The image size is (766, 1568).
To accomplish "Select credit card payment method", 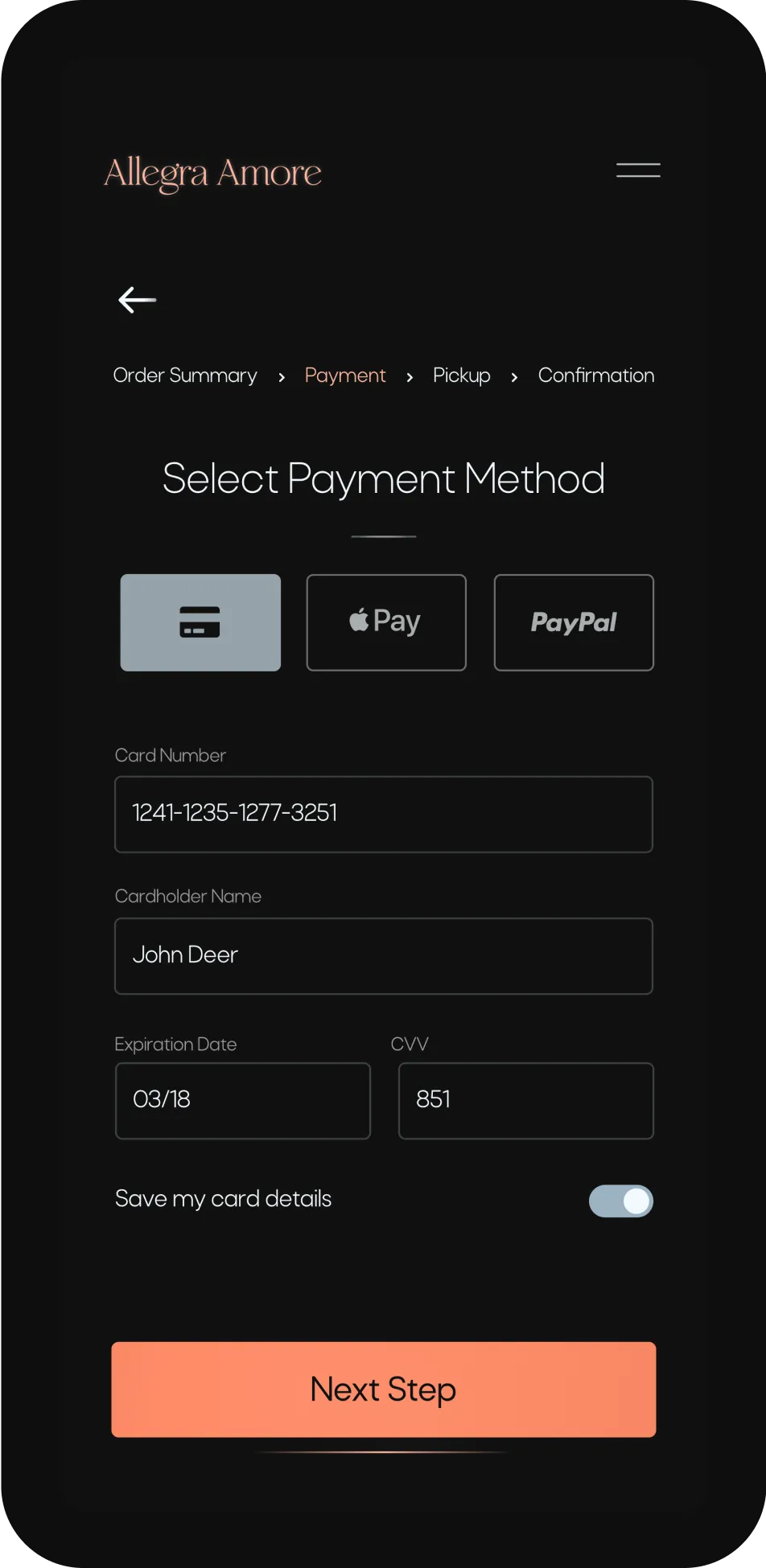I will [x=200, y=622].
